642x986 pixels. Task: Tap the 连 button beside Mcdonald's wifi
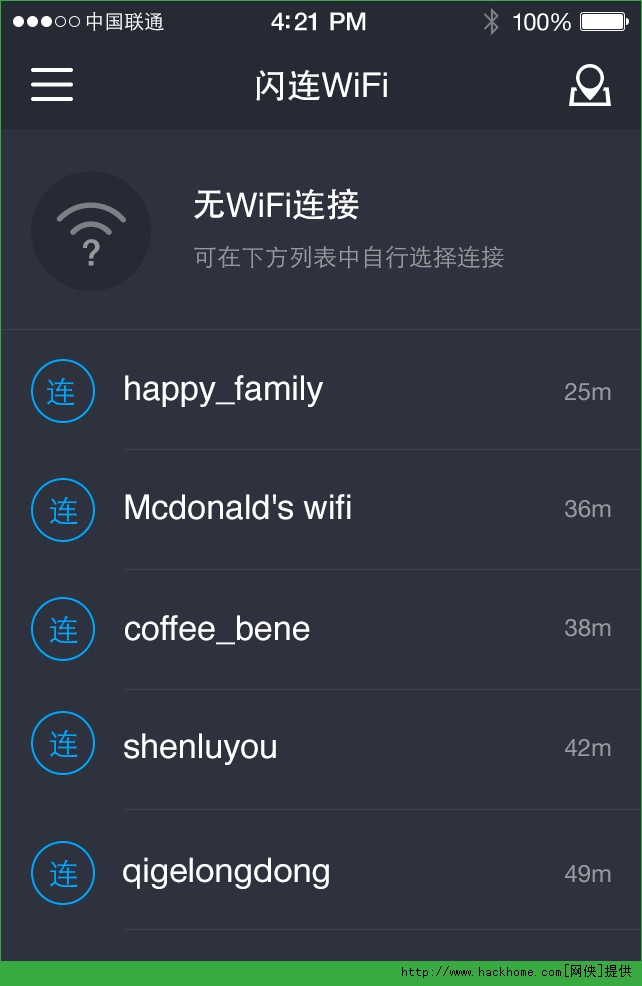coord(63,510)
